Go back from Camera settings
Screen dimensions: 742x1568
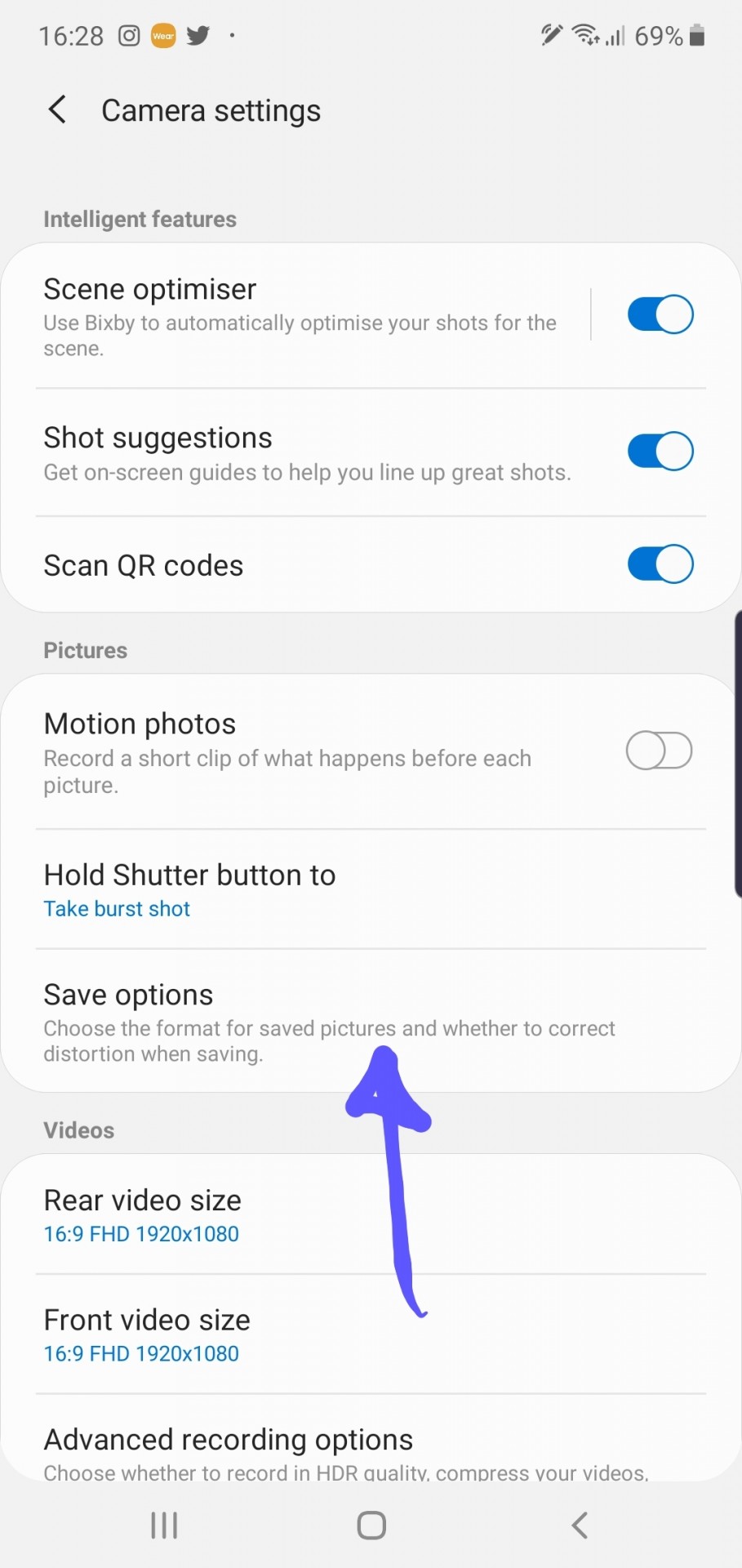tap(57, 109)
